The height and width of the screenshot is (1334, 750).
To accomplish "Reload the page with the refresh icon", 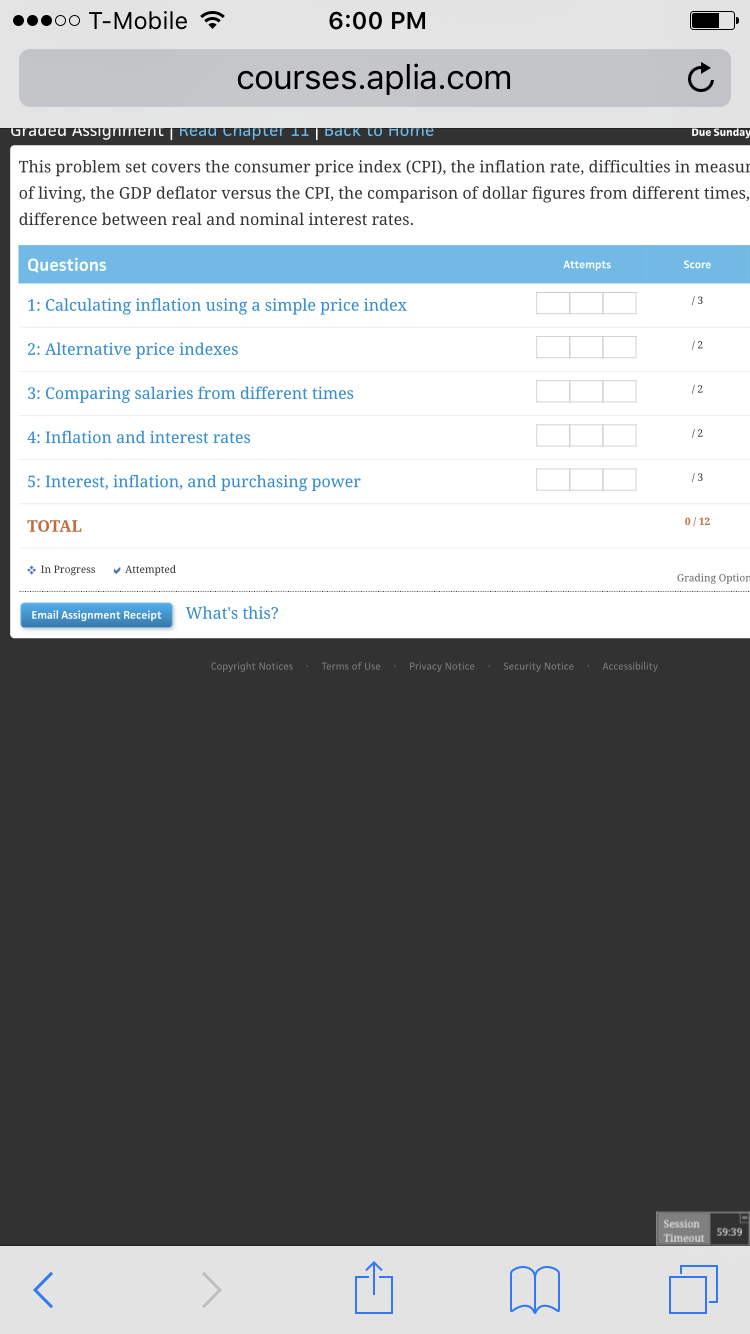I will click(x=702, y=78).
